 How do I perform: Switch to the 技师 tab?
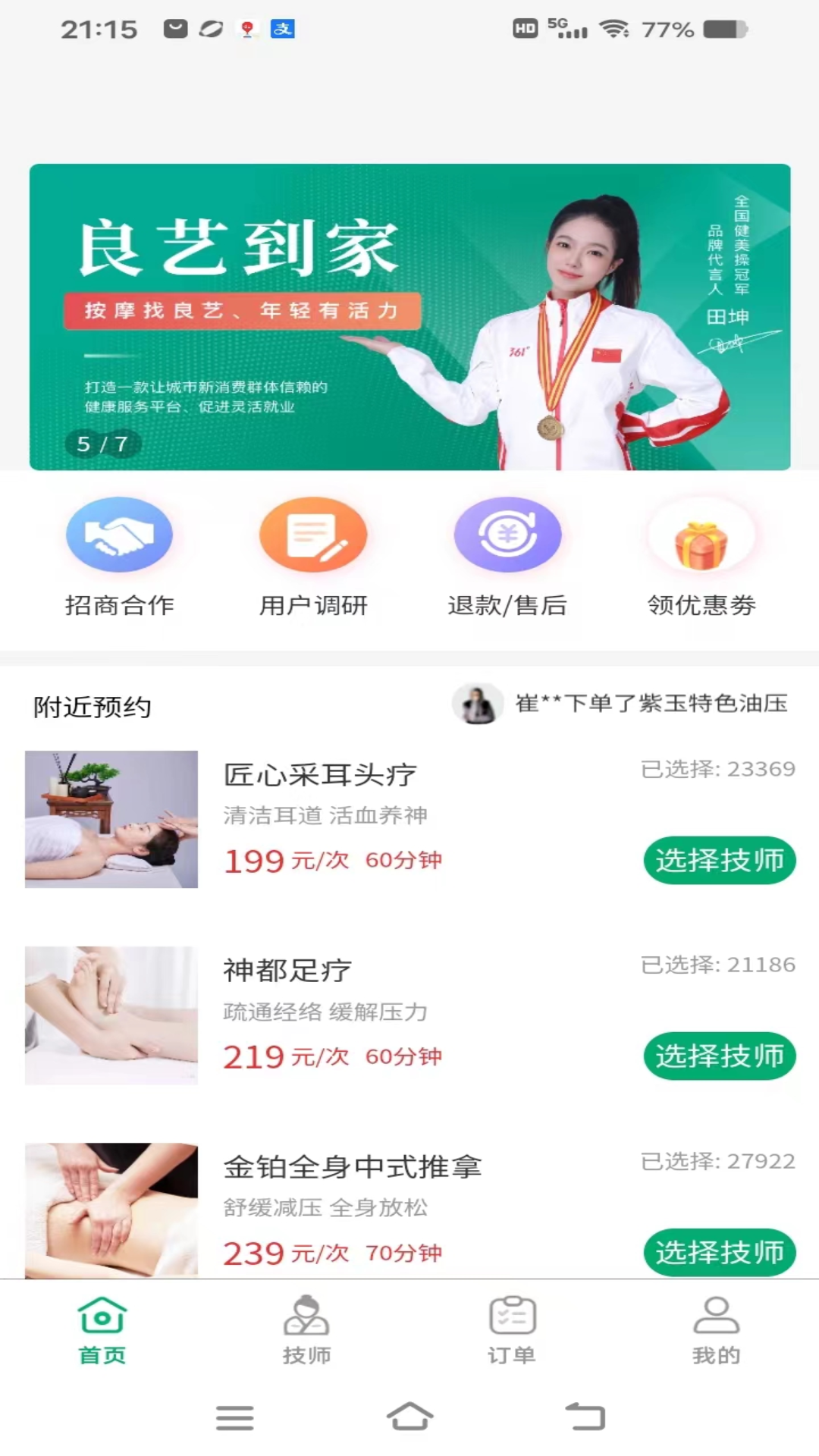tap(306, 1330)
